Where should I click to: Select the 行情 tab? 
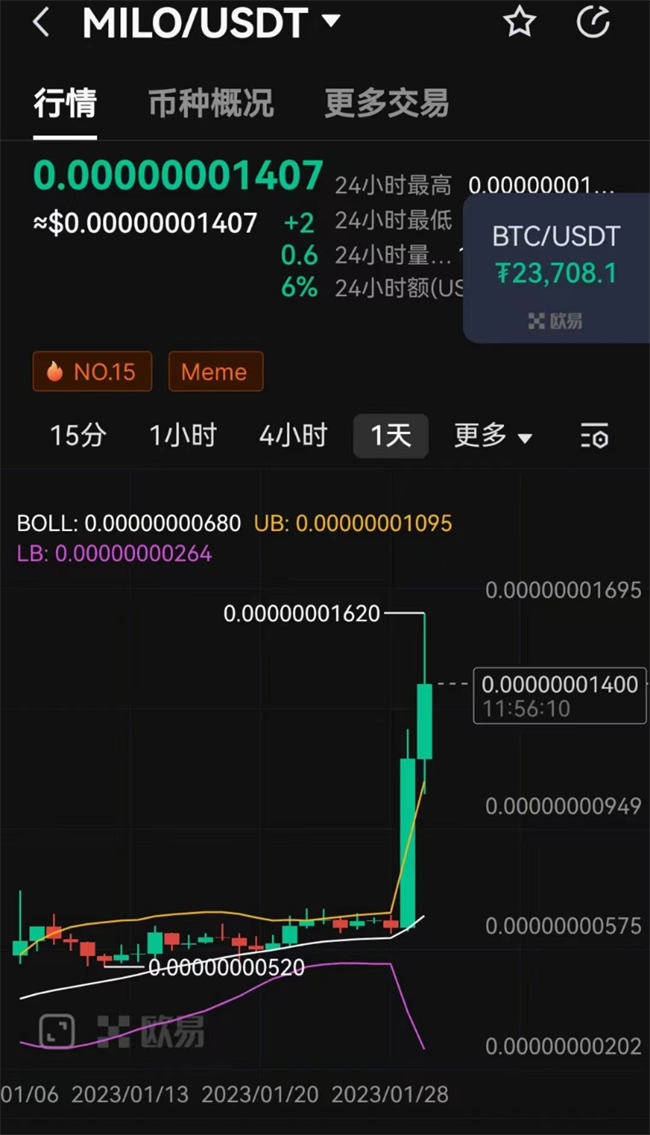(65, 104)
